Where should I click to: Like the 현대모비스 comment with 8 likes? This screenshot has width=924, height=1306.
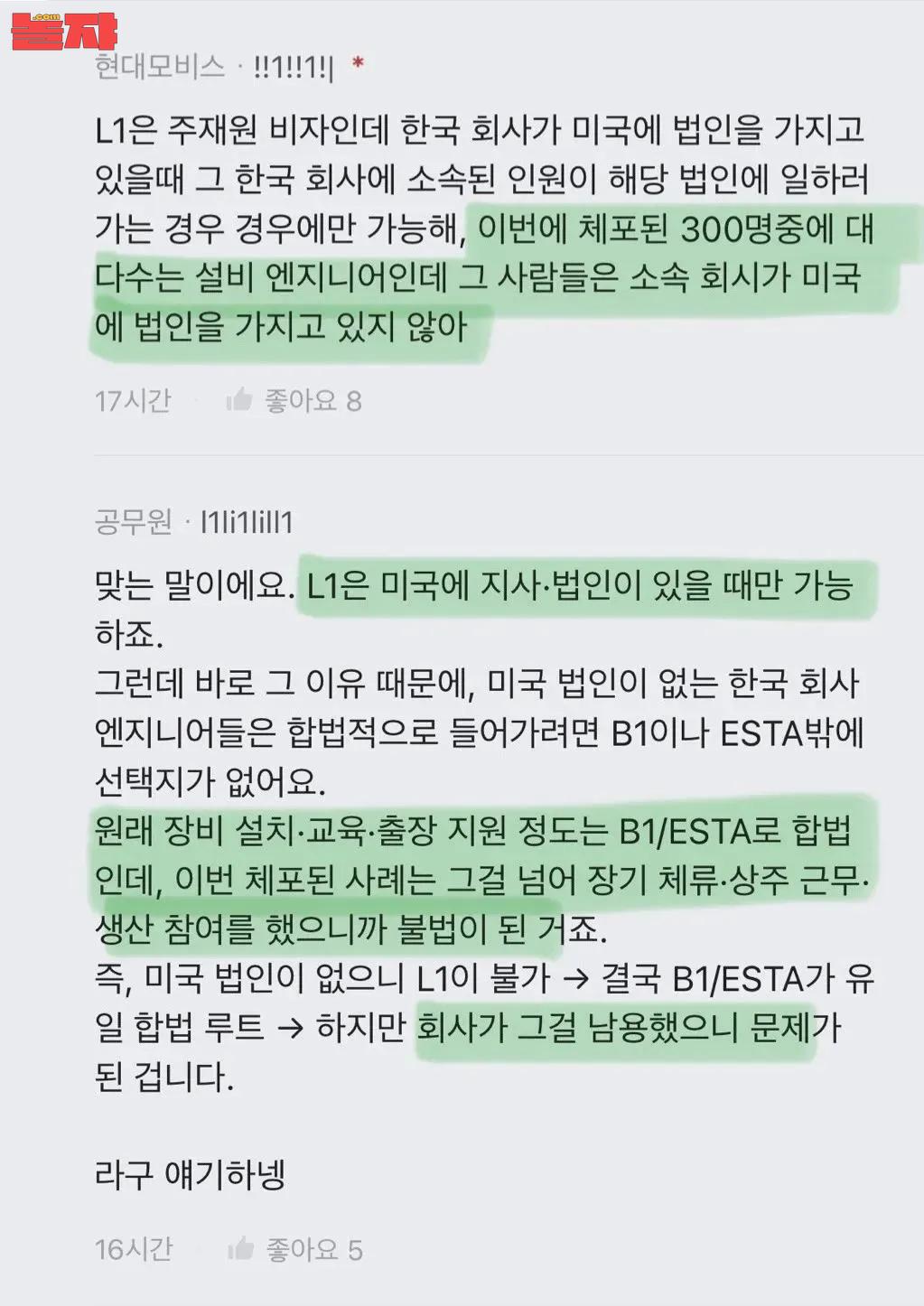240,400
